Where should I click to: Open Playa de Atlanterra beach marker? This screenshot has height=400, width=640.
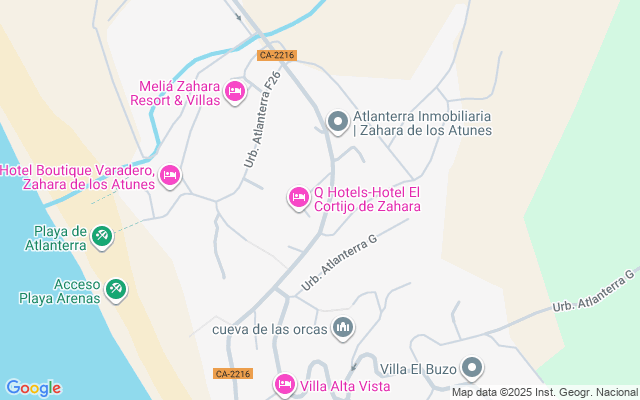pyautogui.click(x=101, y=236)
